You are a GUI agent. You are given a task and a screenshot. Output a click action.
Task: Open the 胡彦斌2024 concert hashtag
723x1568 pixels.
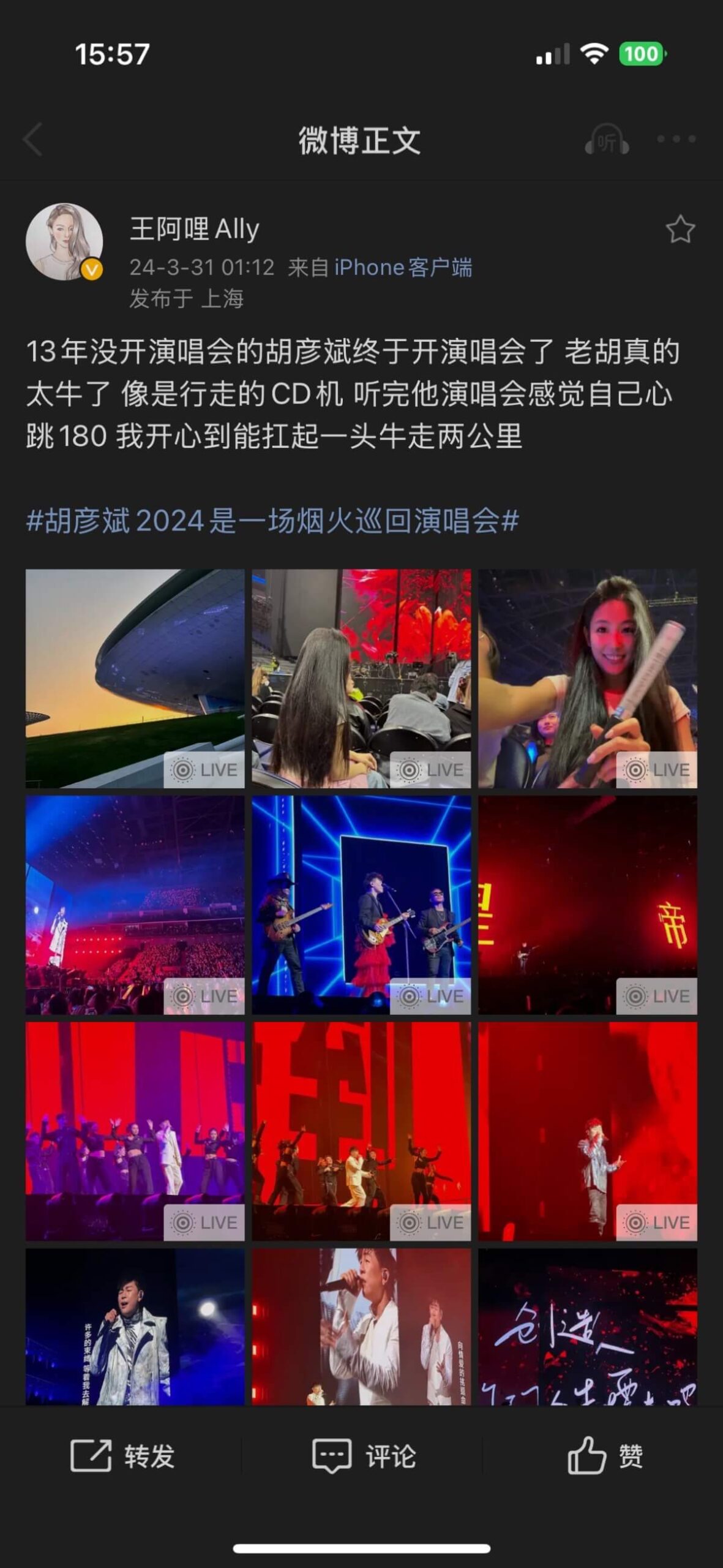click(x=272, y=521)
